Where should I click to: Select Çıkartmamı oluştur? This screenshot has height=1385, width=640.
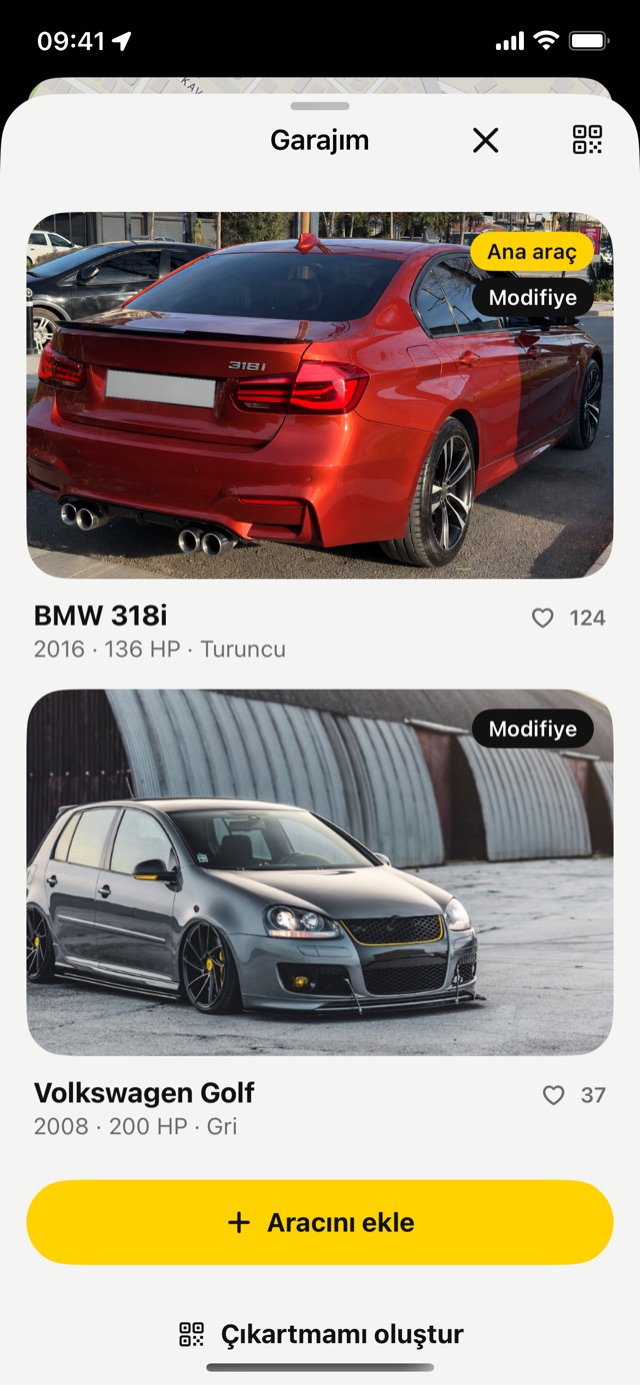pyautogui.click(x=321, y=1334)
